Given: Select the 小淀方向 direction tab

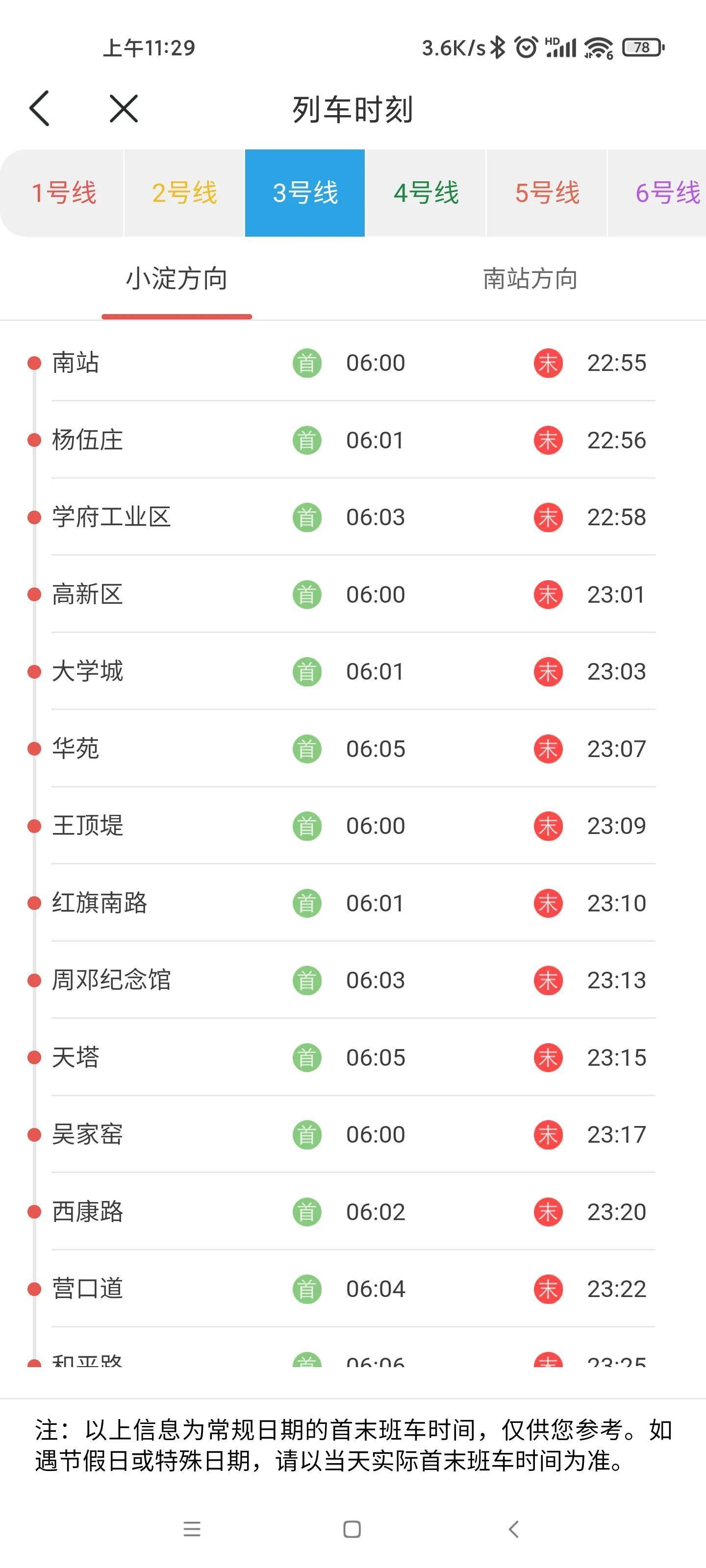Looking at the screenshot, I should click(x=176, y=279).
